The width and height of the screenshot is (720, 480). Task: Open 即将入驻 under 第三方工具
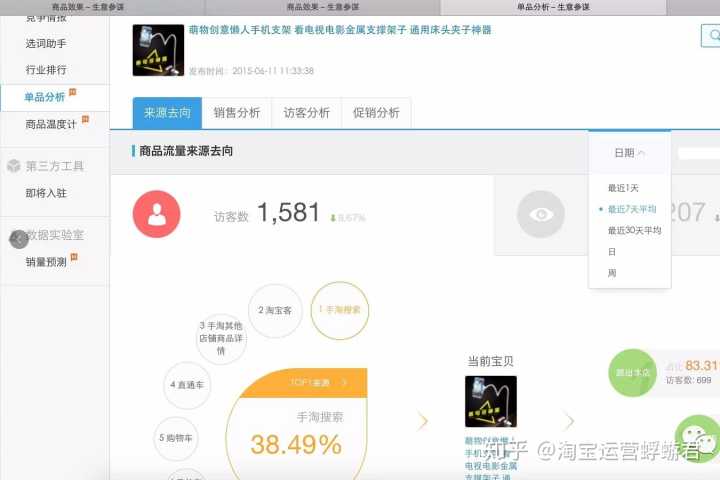point(46,192)
